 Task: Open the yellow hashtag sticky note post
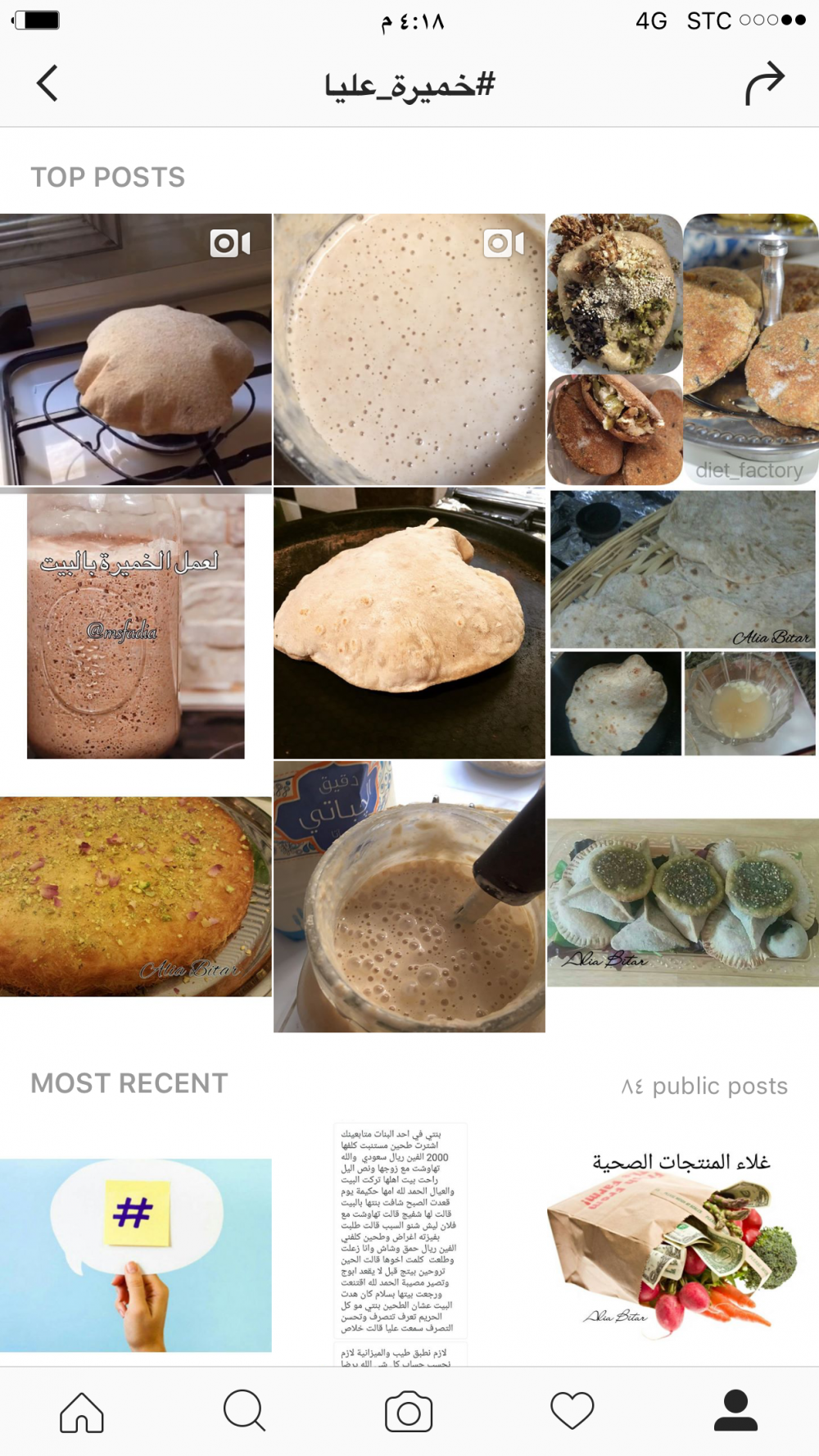point(136,1255)
